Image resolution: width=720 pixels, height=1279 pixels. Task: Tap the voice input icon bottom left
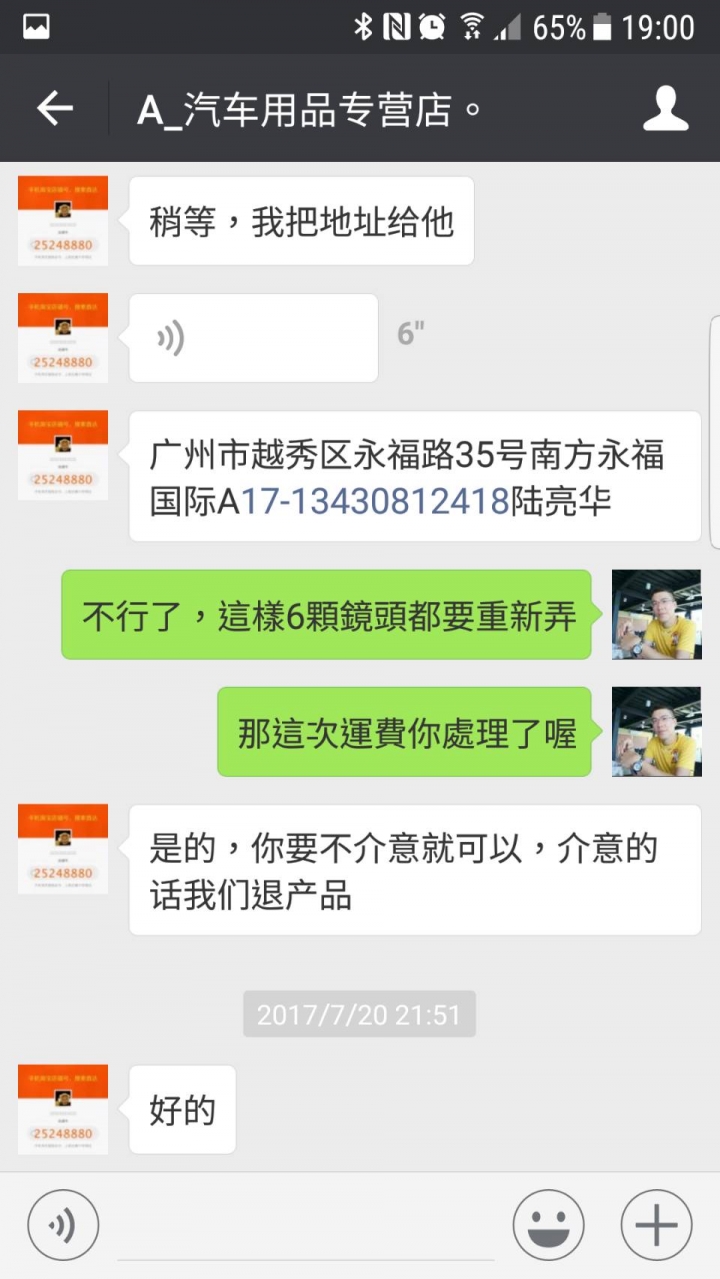63,1222
